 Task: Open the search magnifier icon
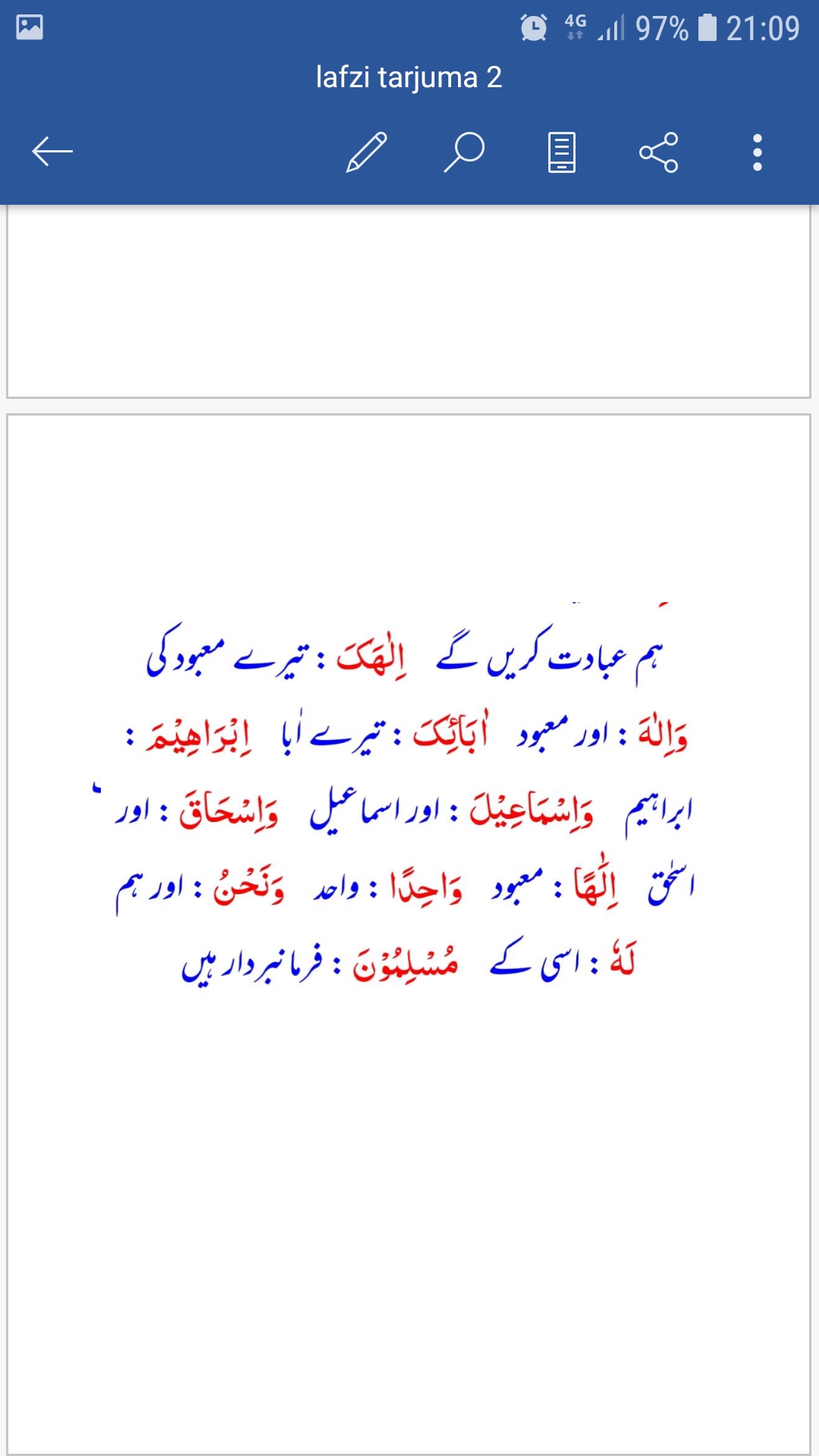[x=464, y=152]
